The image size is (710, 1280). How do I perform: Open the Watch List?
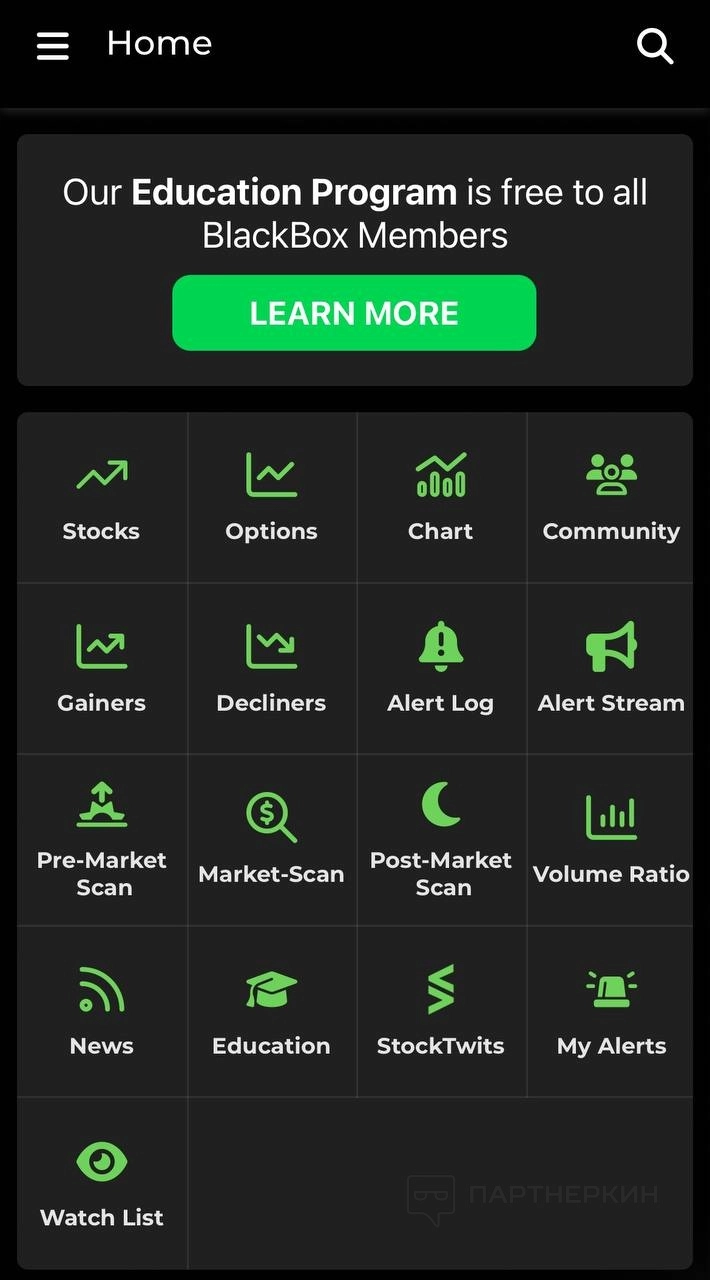click(x=102, y=1183)
